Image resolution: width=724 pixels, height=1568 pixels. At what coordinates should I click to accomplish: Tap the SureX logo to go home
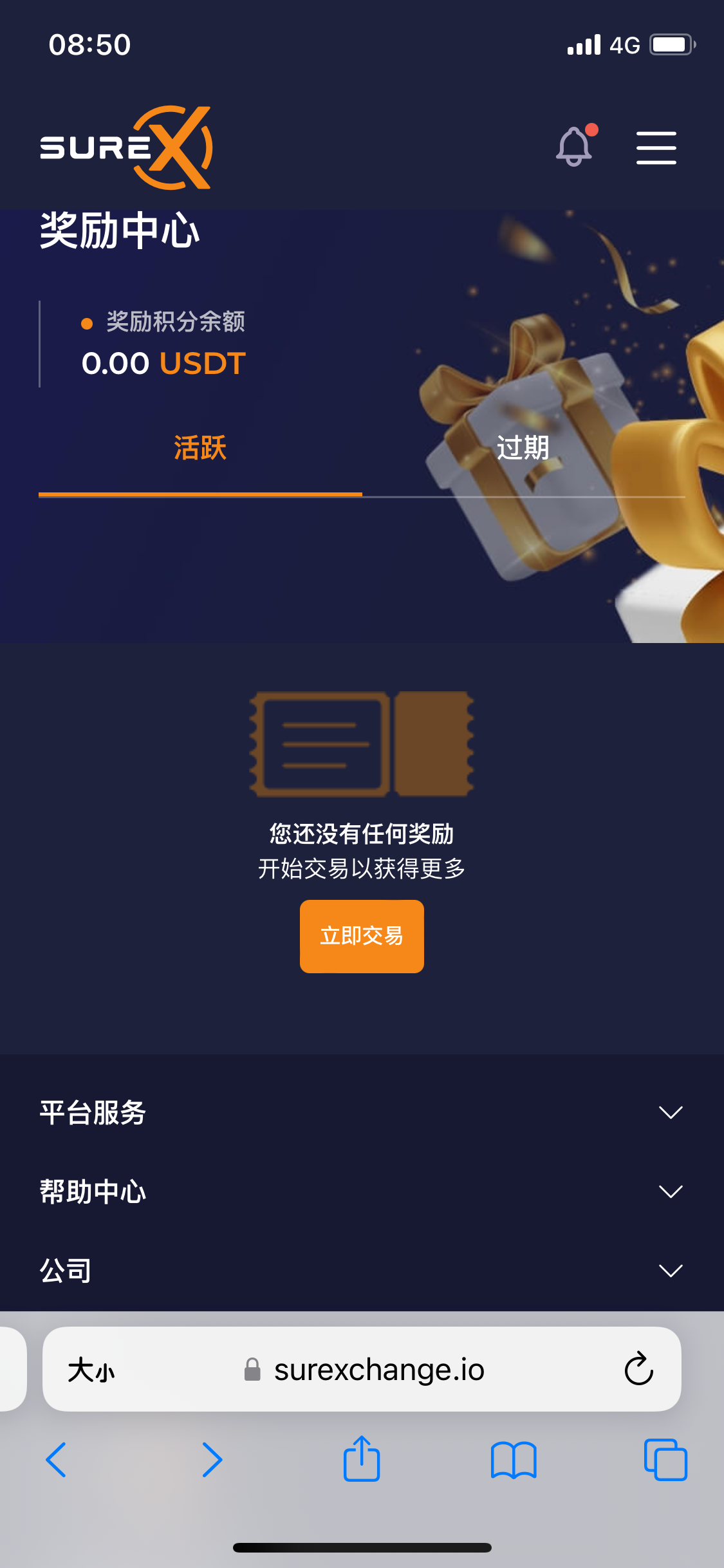tap(126, 147)
